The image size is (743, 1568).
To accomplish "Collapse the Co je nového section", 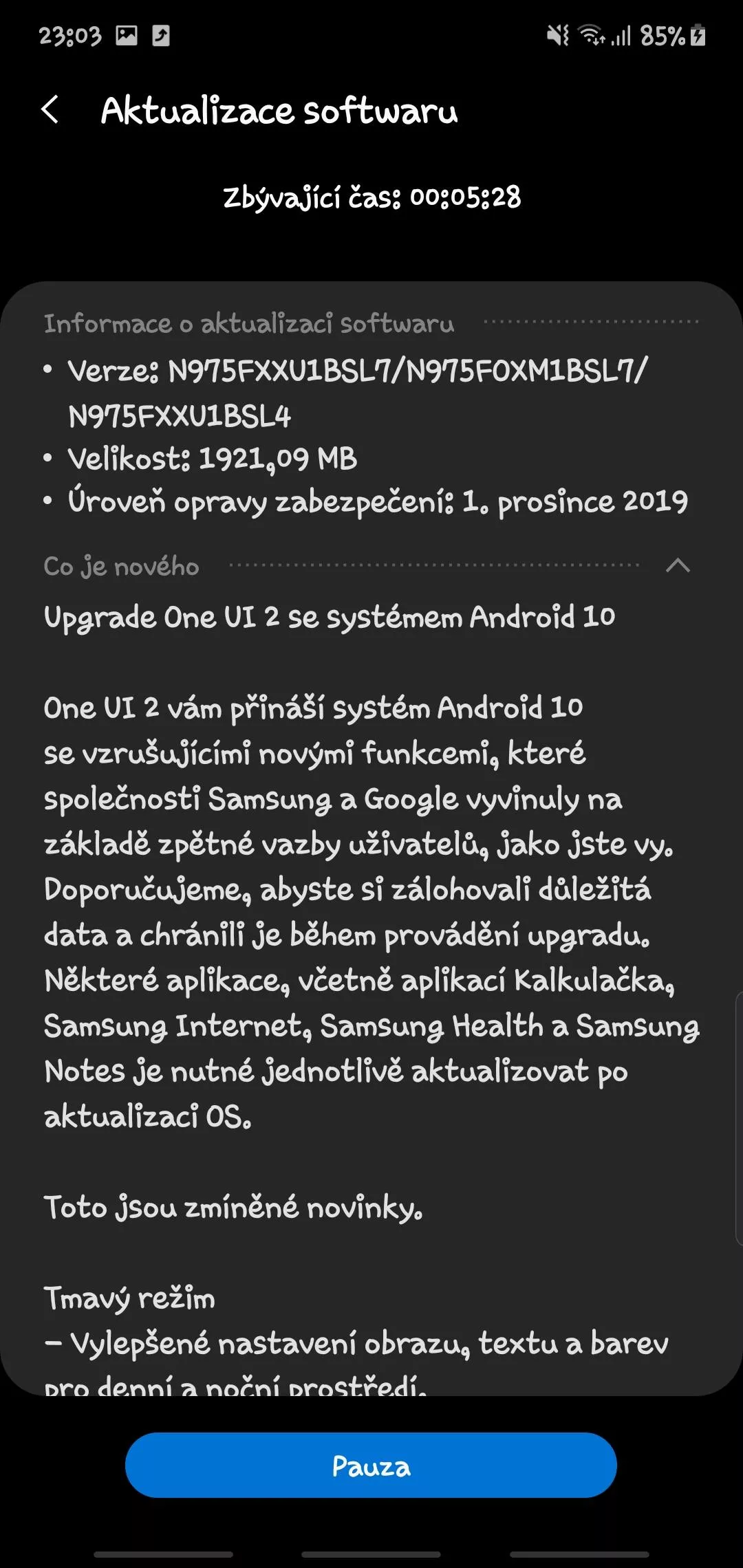I will click(678, 566).
